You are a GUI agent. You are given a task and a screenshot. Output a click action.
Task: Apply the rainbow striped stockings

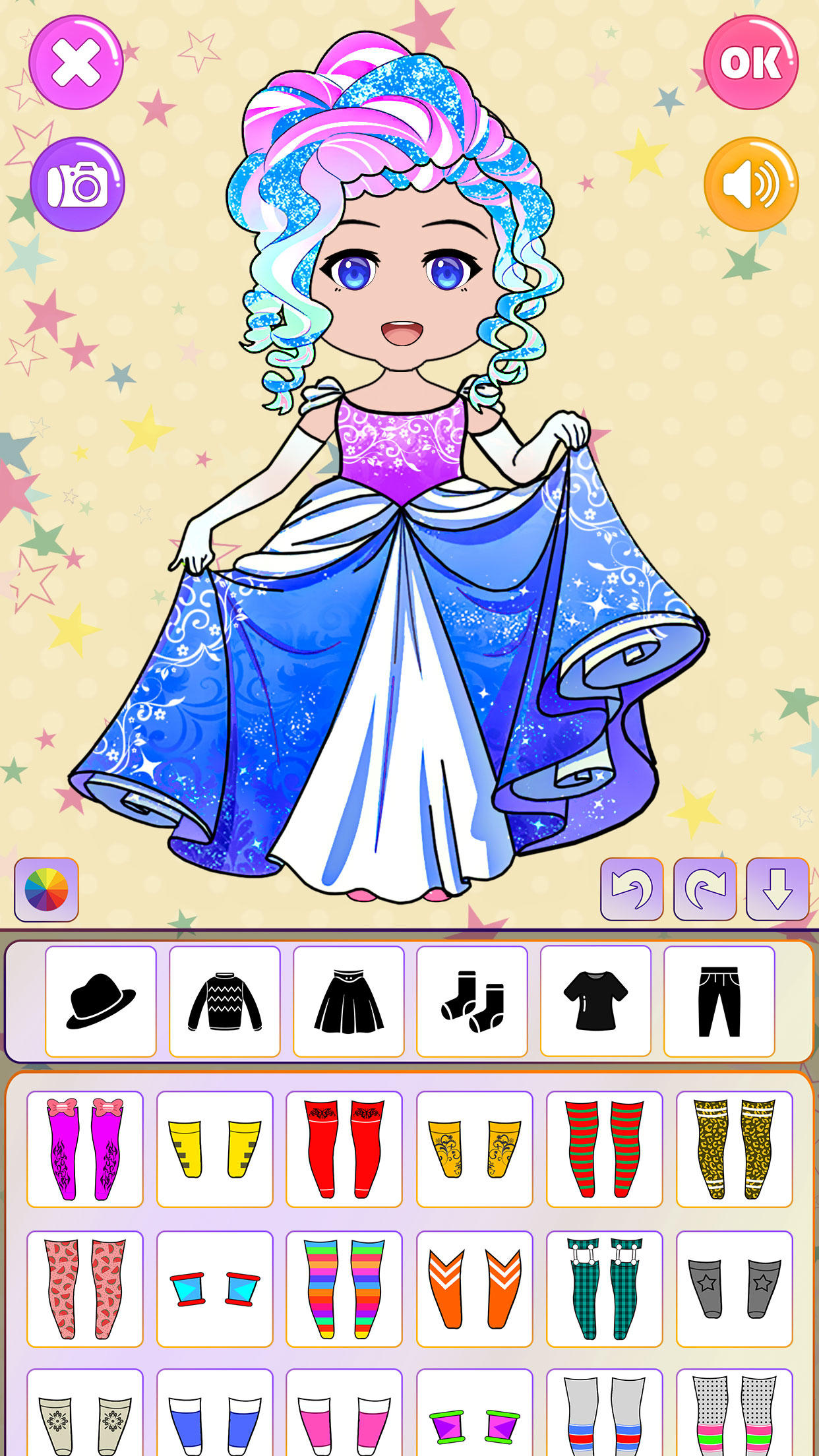click(x=344, y=1289)
